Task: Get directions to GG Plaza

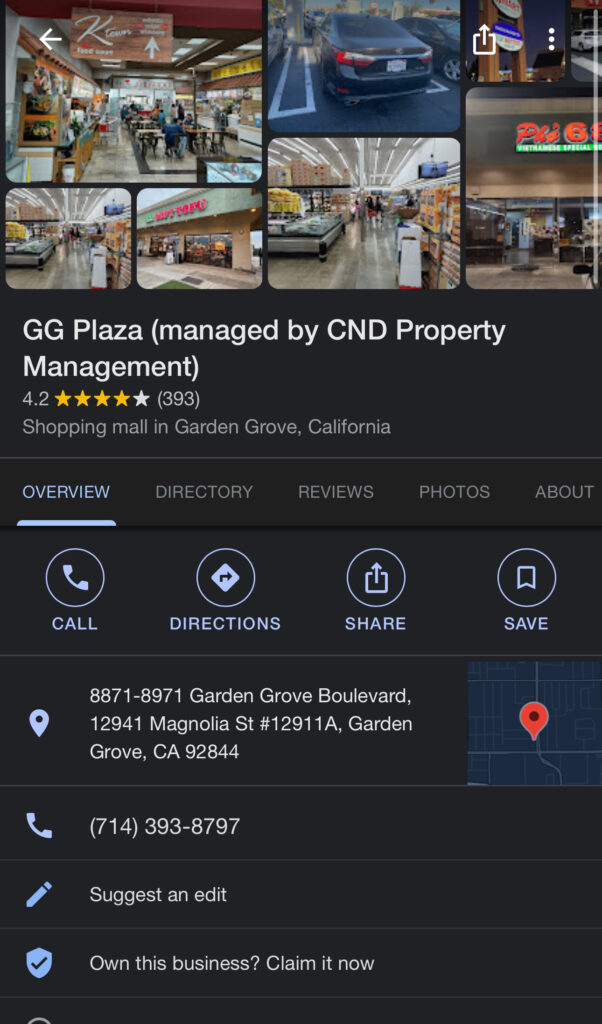Action: pyautogui.click(x=225, y=591)
